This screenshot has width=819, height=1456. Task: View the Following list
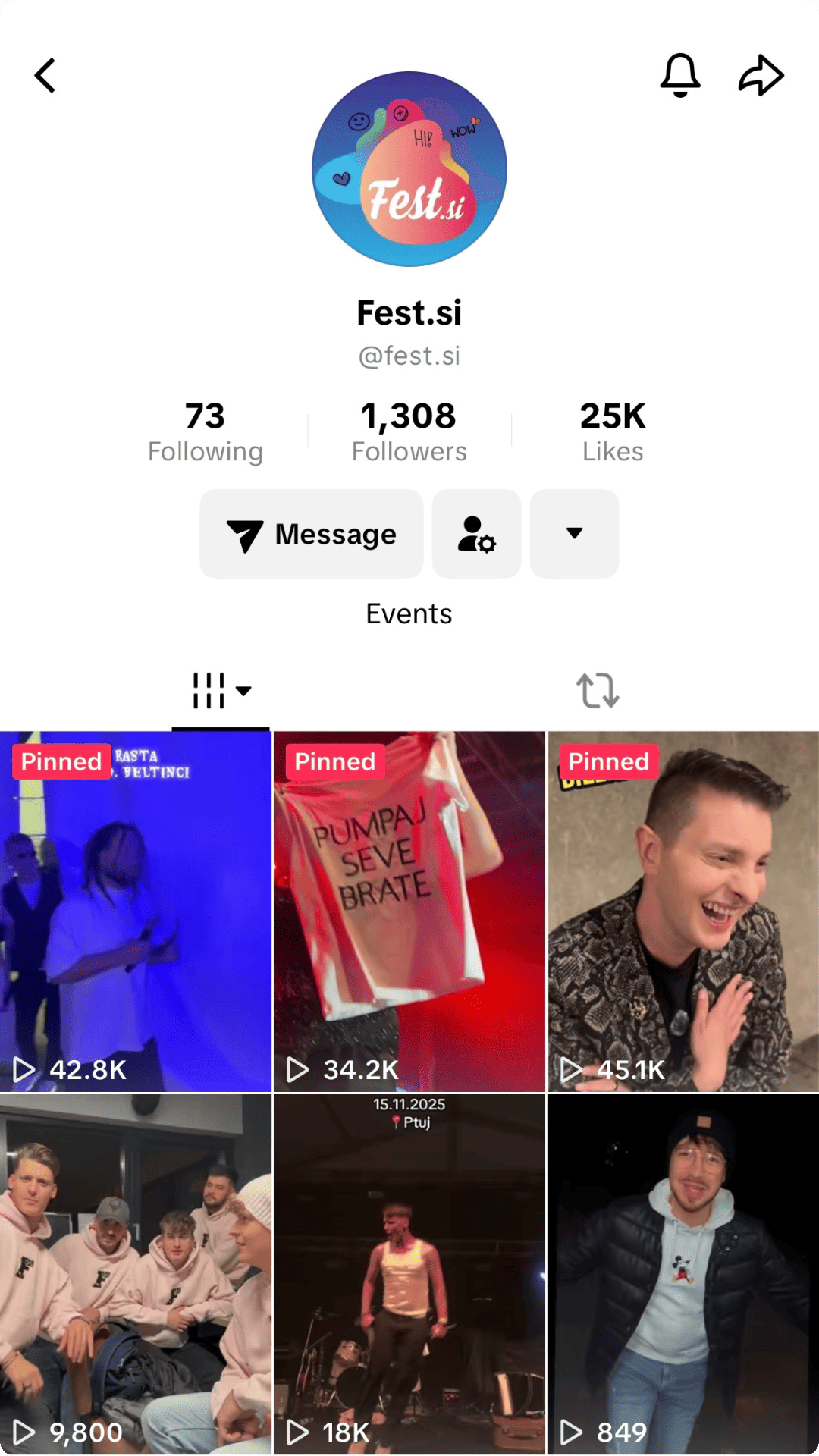point(206,432)
